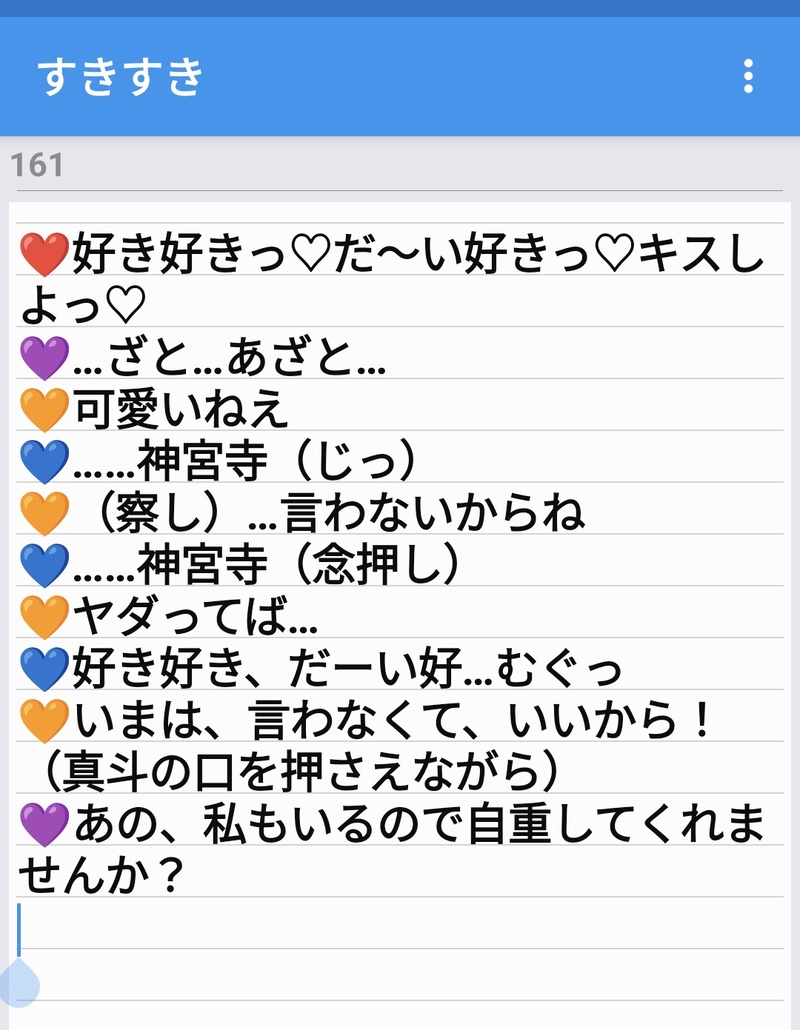Image resolution: width=800 pixels, height=1030 pixels.
Task: Tap the note text editing area
Action: pos(400,560)
